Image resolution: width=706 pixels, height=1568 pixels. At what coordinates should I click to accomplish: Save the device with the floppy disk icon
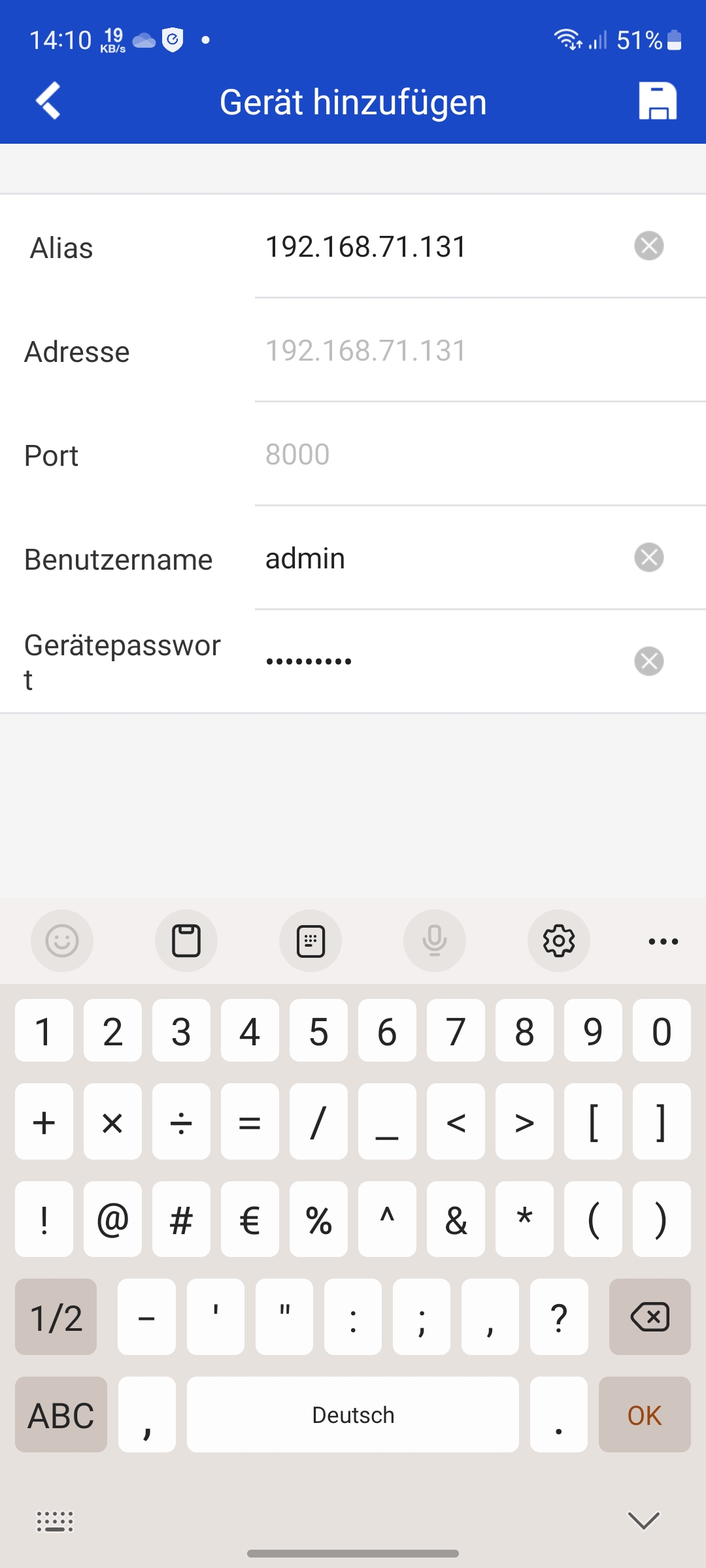(658, 101)
